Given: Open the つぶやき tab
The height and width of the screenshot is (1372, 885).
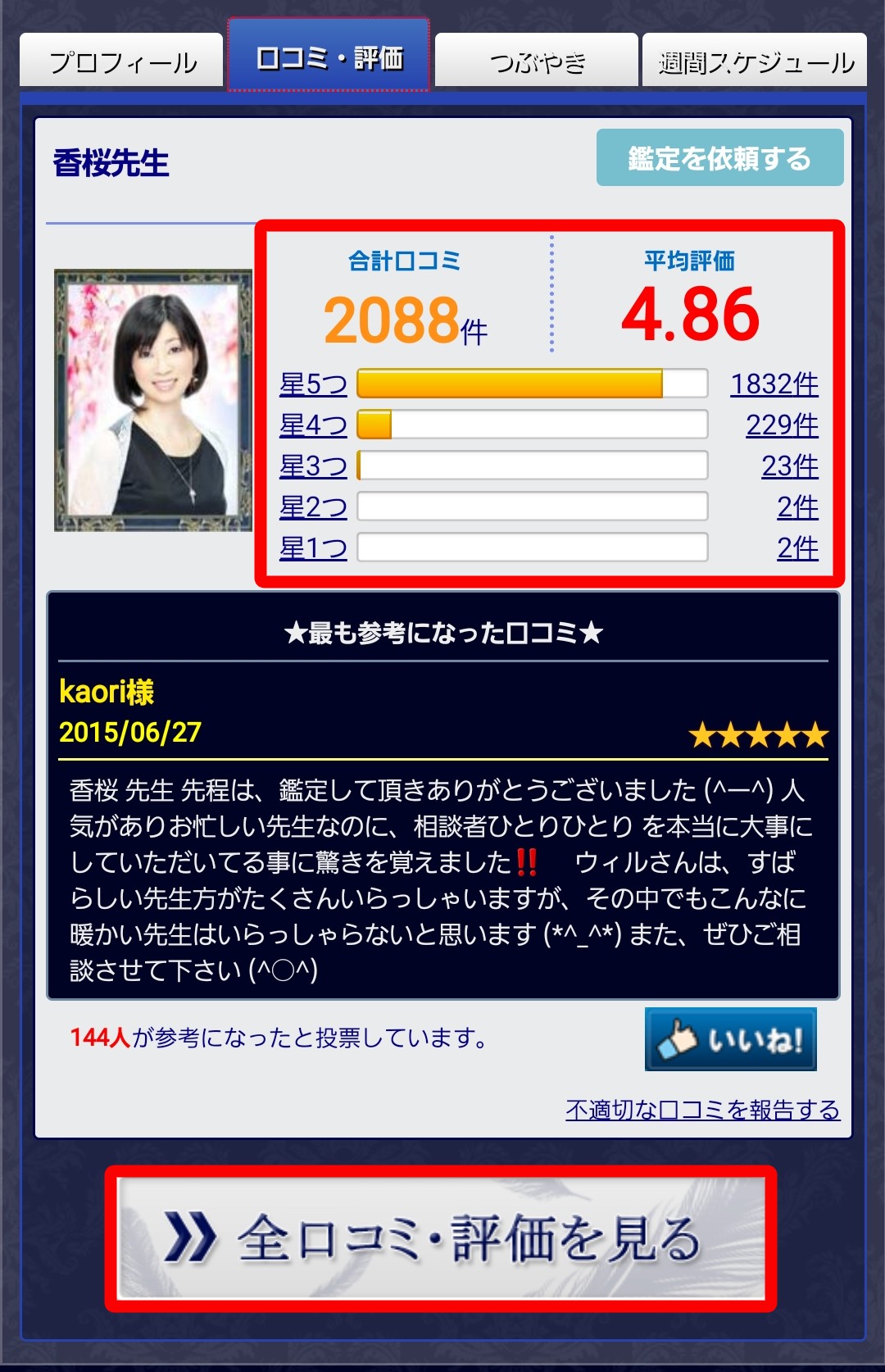Looking at the screenshot, I should coord(537,61).
